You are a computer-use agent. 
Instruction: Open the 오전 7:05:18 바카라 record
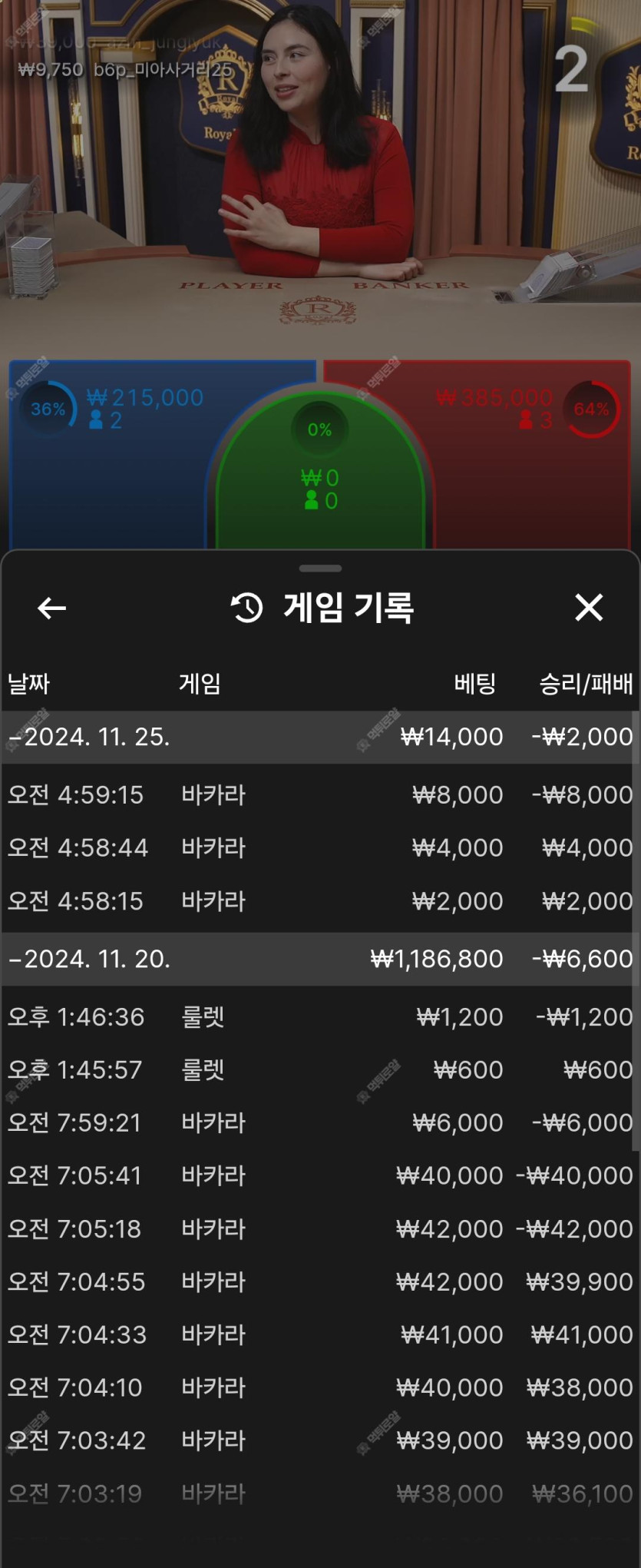(319, 1228)
